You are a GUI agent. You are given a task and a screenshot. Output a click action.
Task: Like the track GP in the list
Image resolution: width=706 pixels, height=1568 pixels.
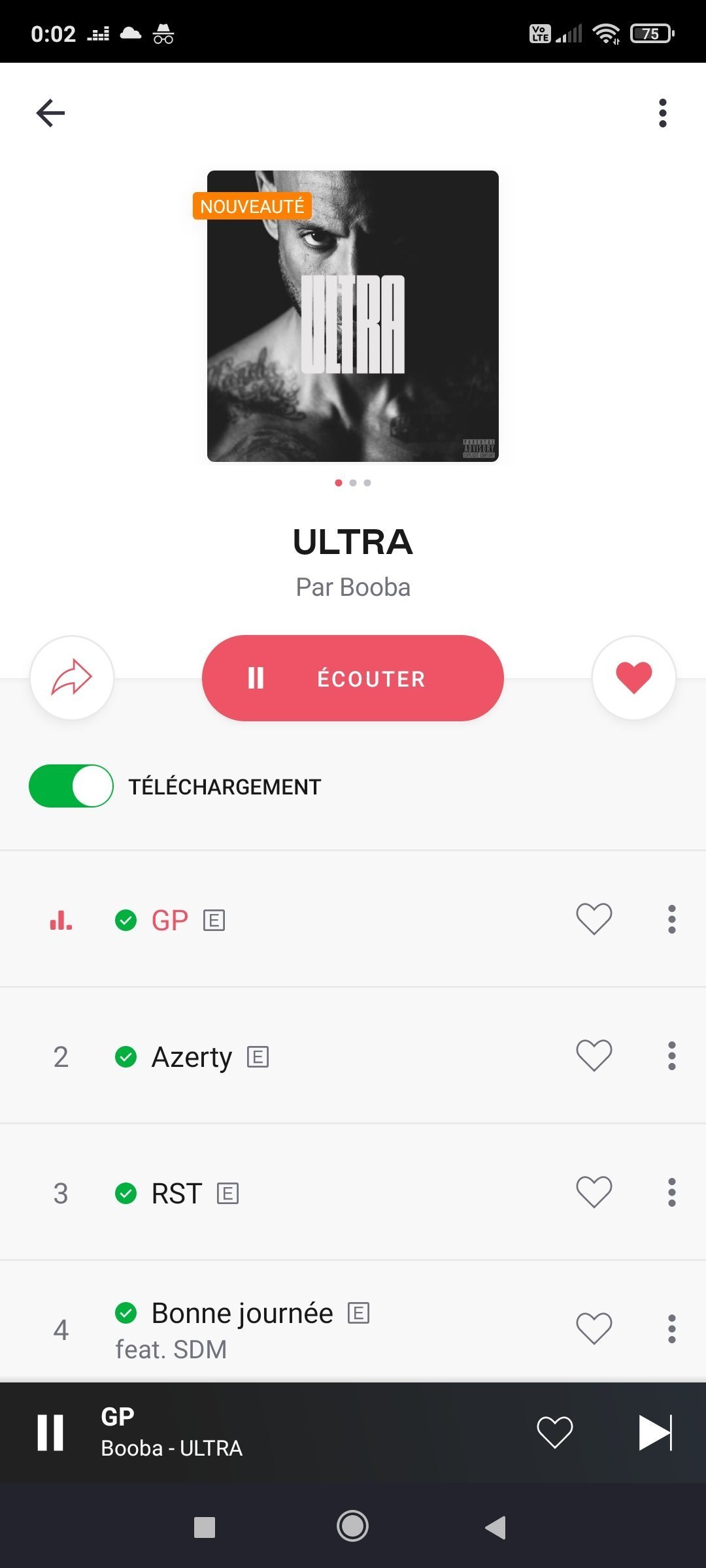pos(594,919)
